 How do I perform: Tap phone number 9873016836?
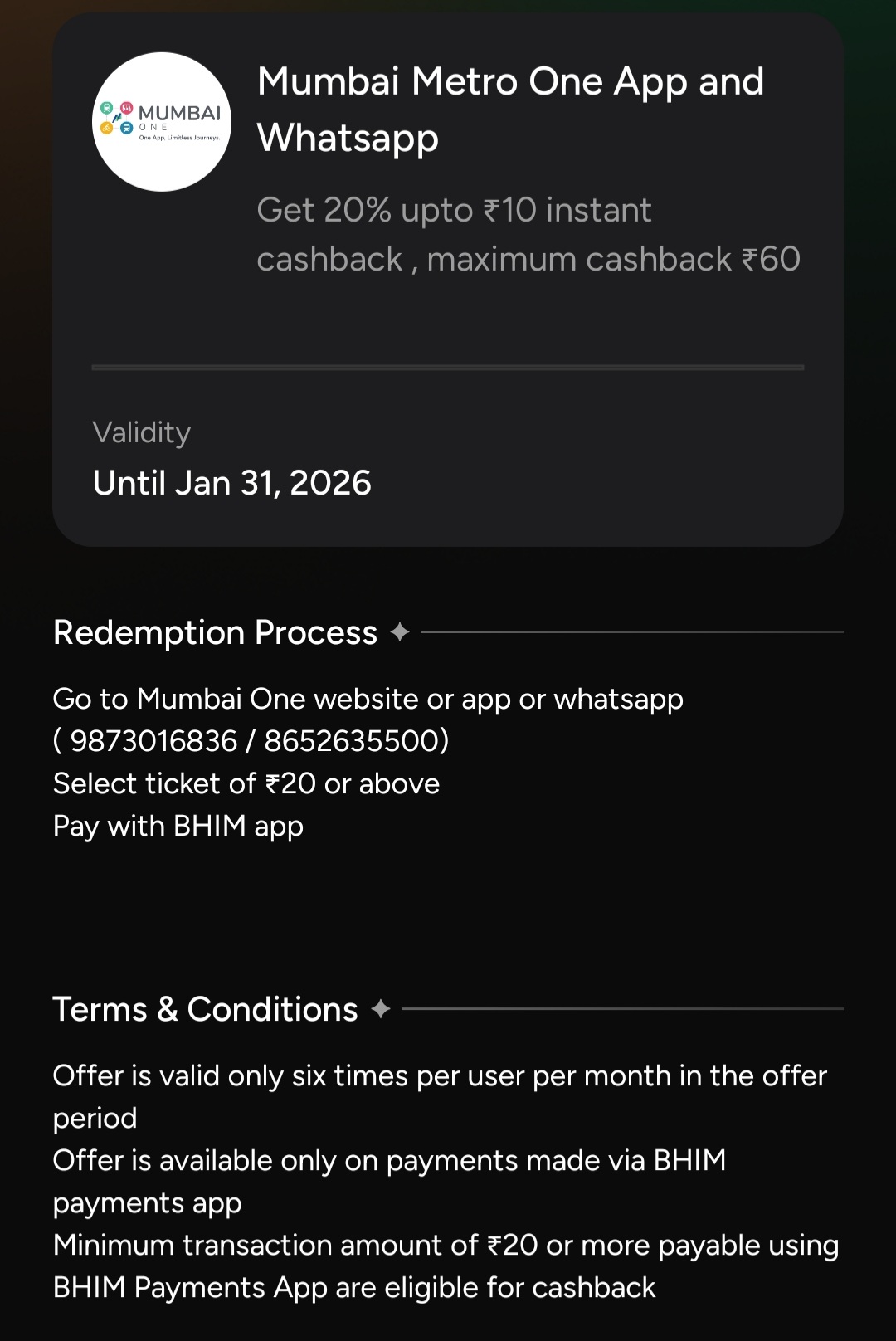149,741
